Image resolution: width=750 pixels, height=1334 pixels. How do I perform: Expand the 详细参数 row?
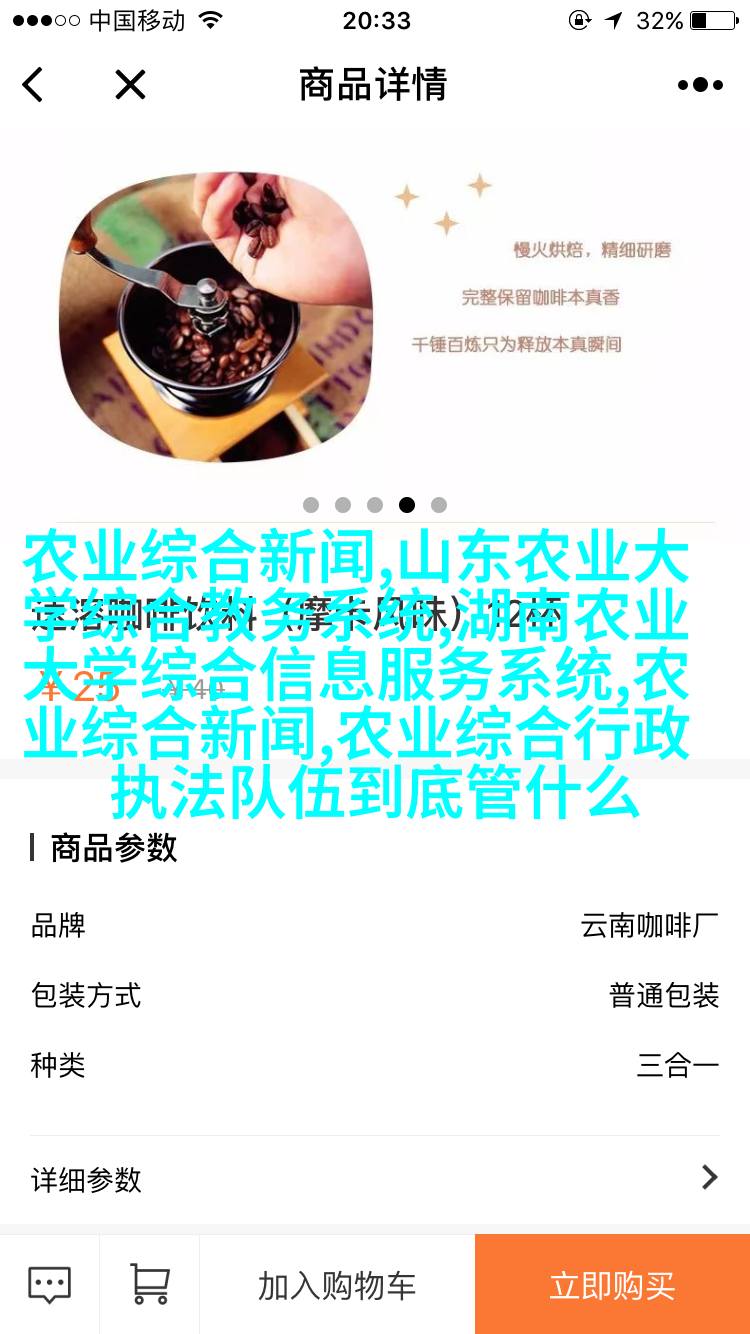click(x=375, y=1179)
